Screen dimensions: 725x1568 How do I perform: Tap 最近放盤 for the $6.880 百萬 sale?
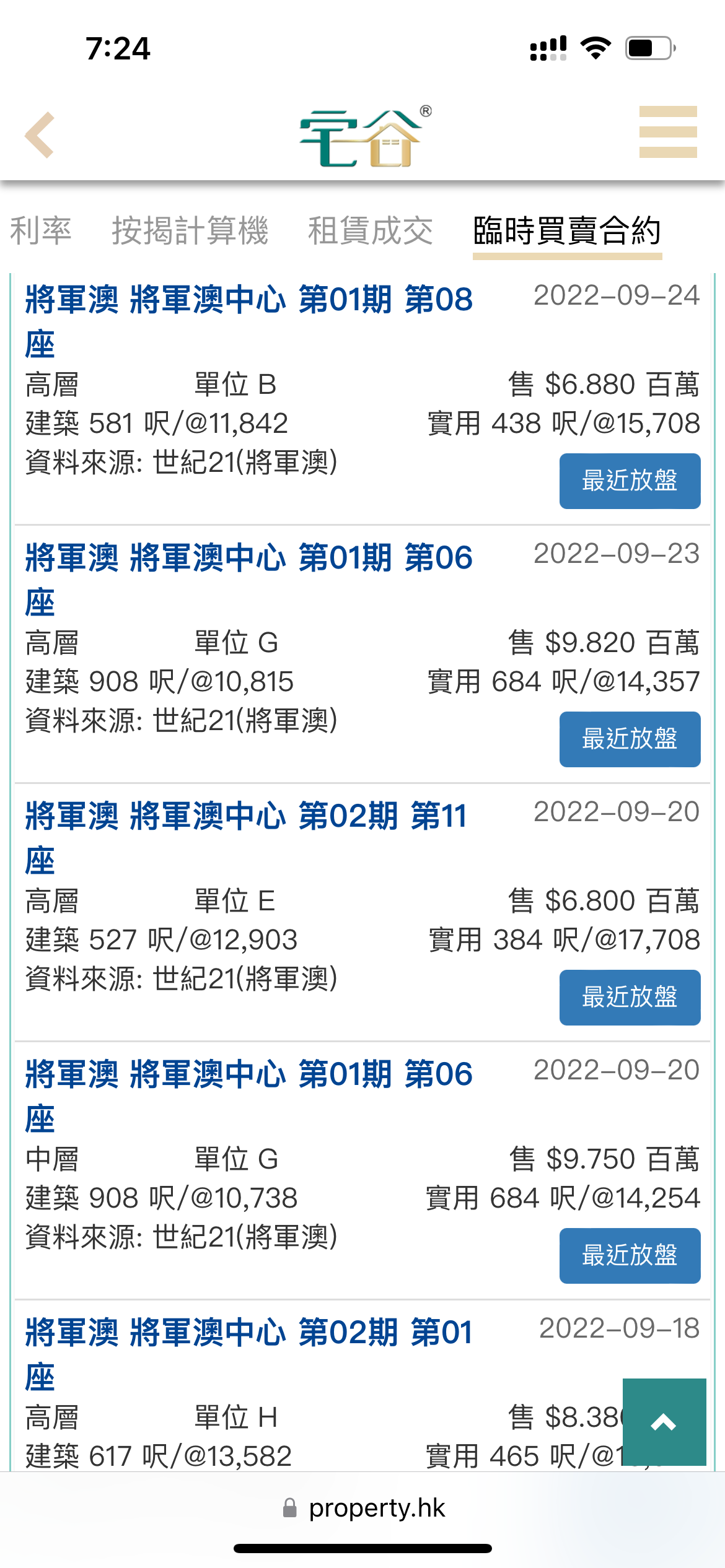(x=630, y=481)
